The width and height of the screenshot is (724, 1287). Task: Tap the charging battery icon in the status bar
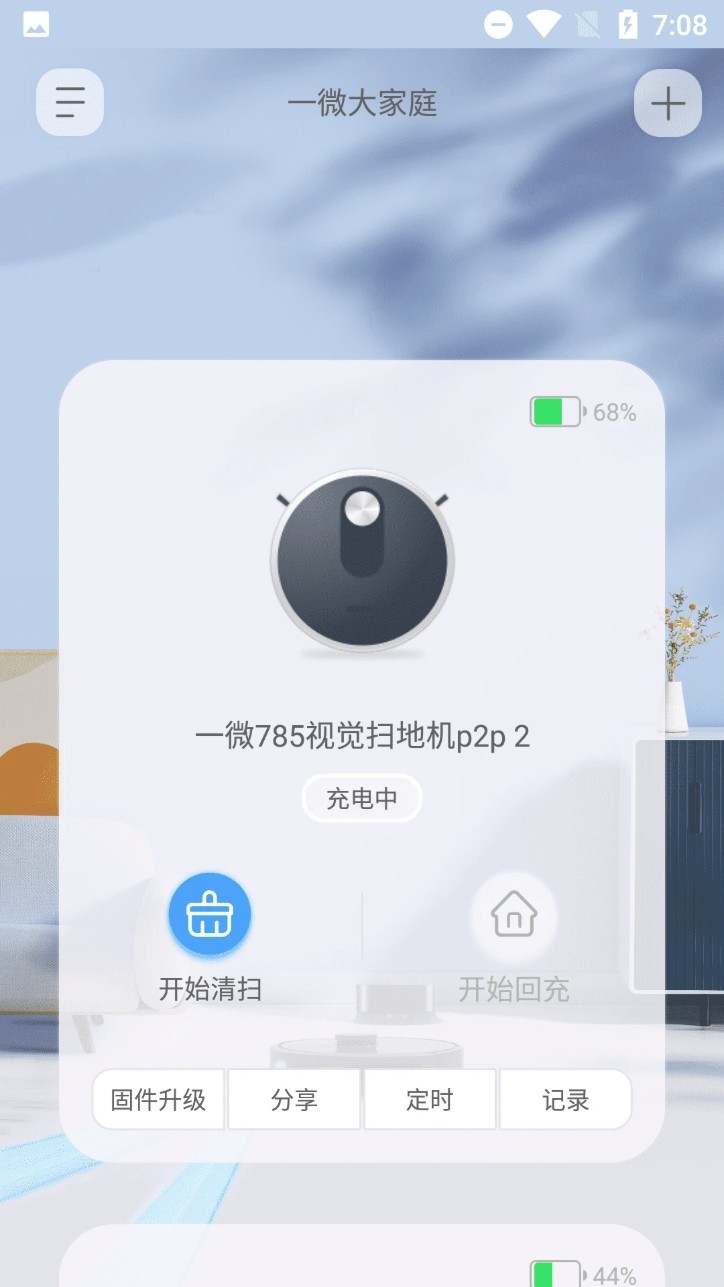coord(627,24)
